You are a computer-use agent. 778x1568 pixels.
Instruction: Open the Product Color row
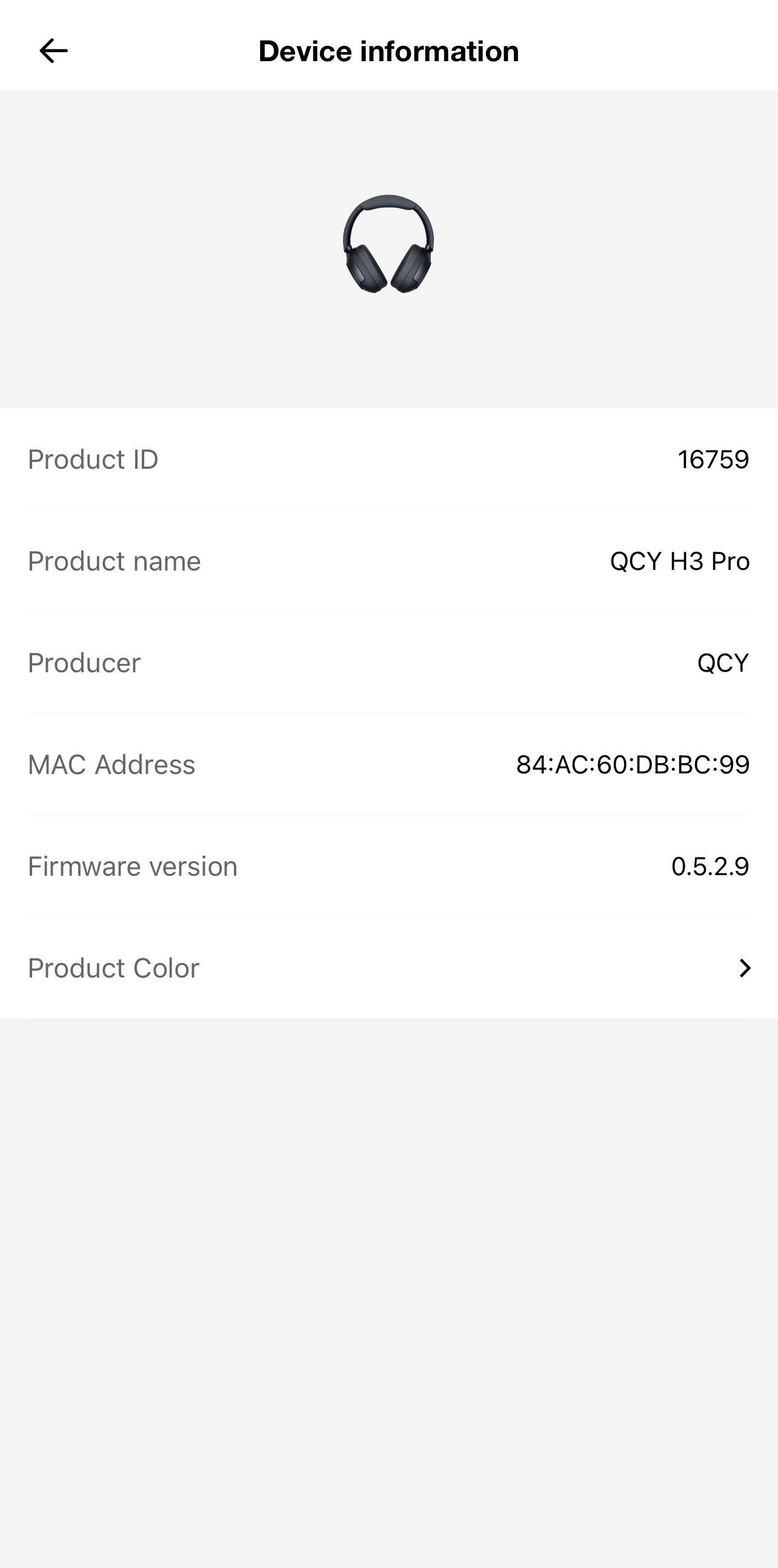point(388,967)
